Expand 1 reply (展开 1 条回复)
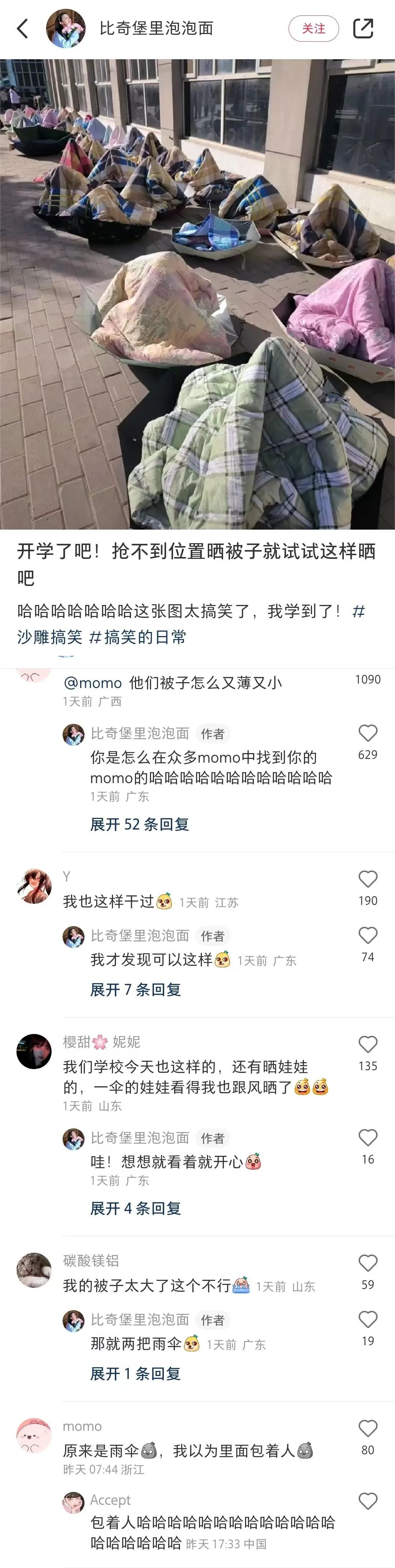Screen dimensions: 395x1568 point(136,1374)
